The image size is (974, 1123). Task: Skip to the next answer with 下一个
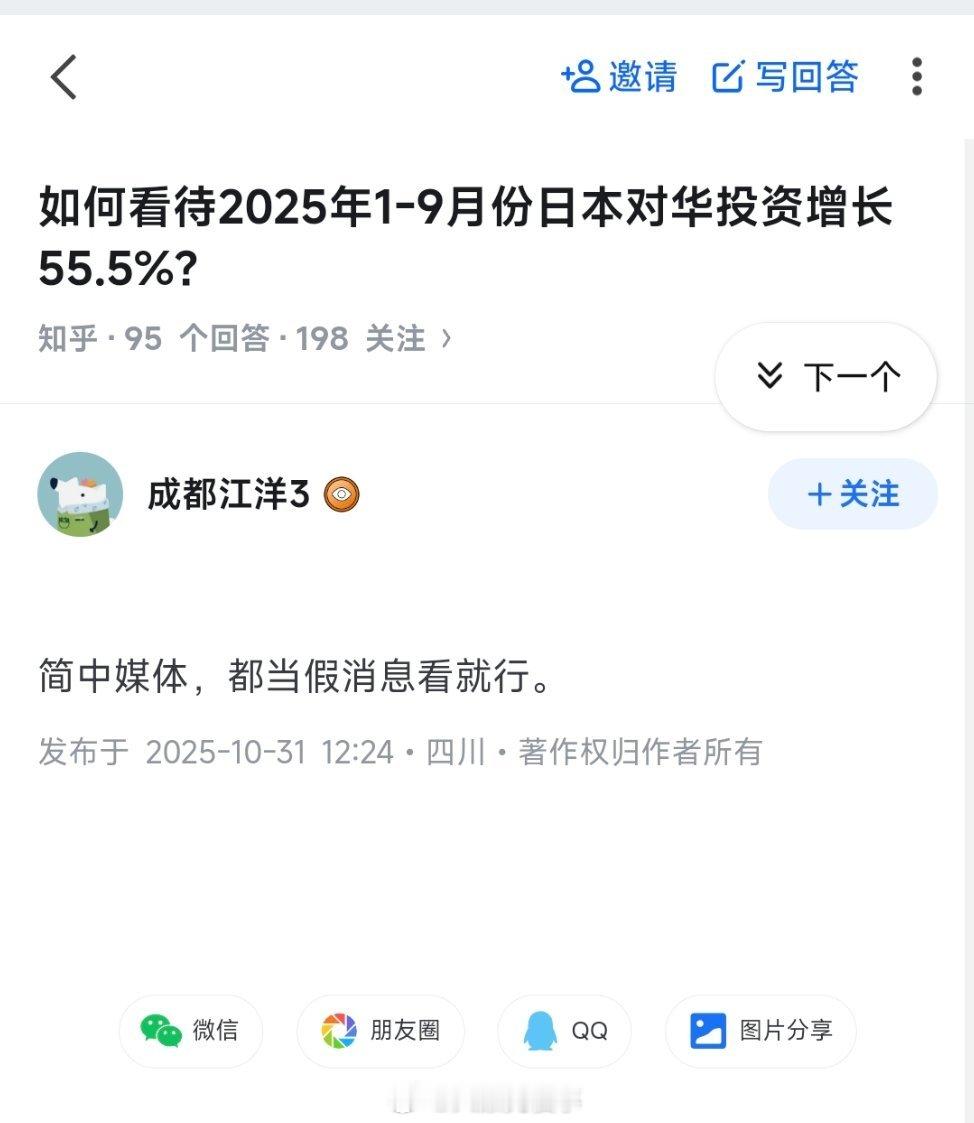click(x=825, y=376)
